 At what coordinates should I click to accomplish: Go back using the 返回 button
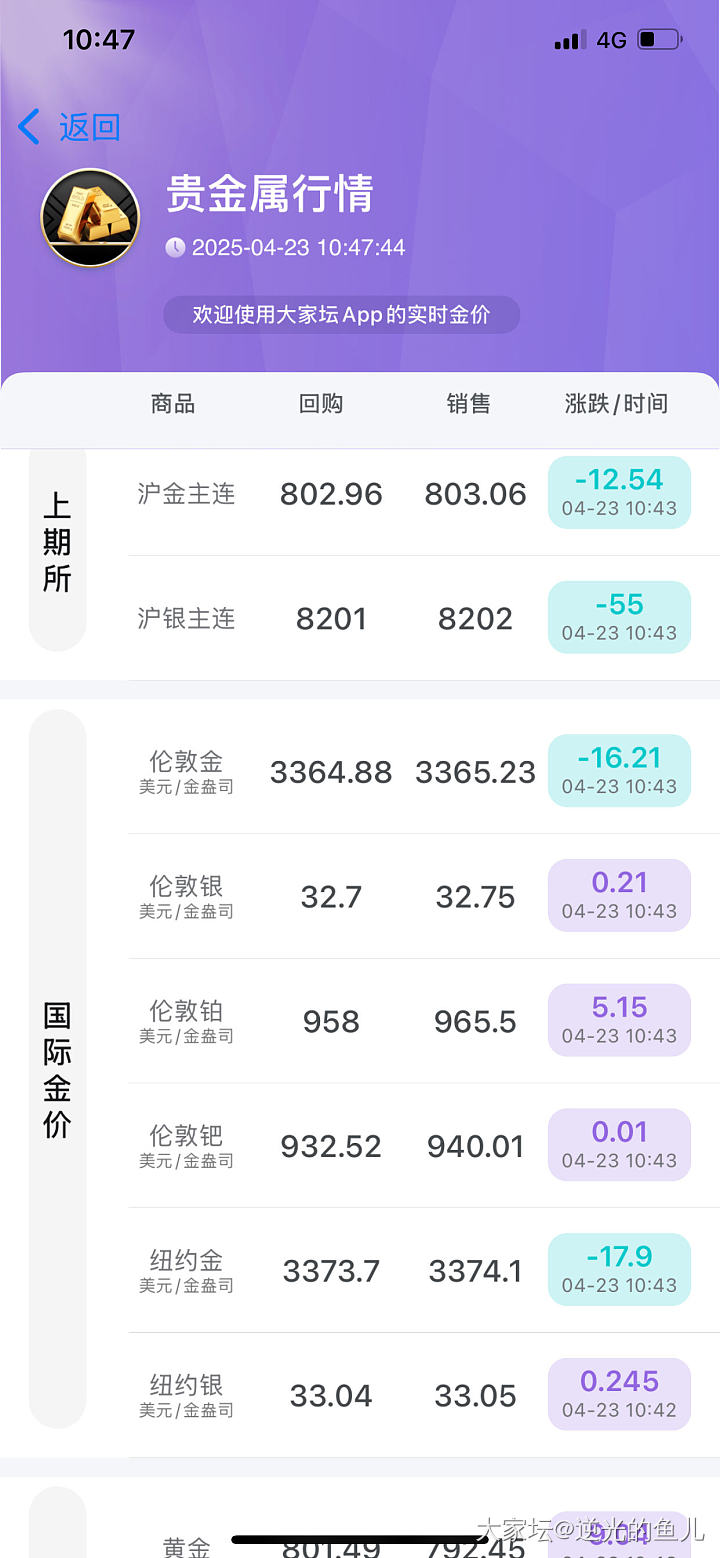(x=70, y=128)
